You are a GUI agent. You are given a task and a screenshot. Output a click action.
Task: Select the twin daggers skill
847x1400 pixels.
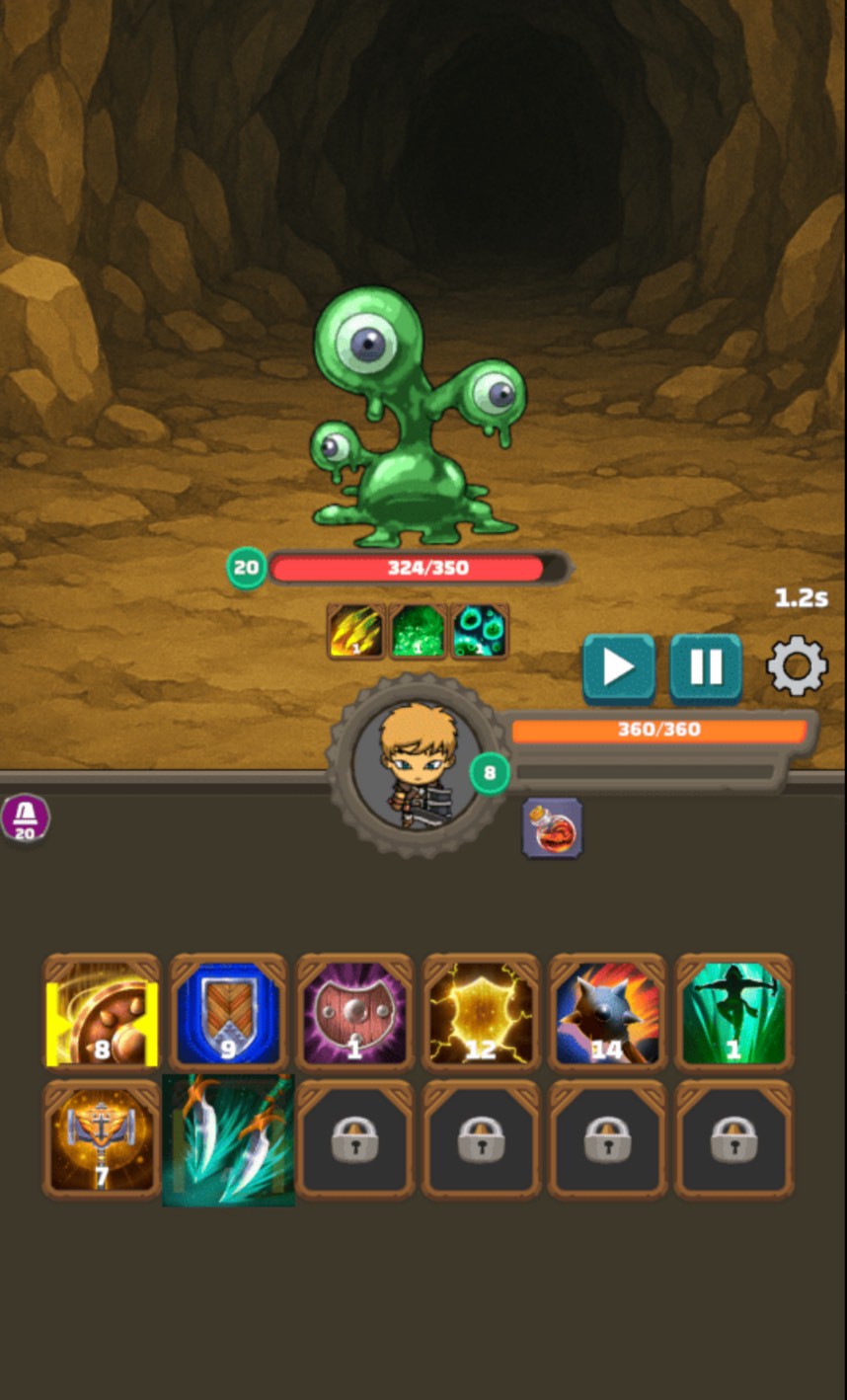228,1139
